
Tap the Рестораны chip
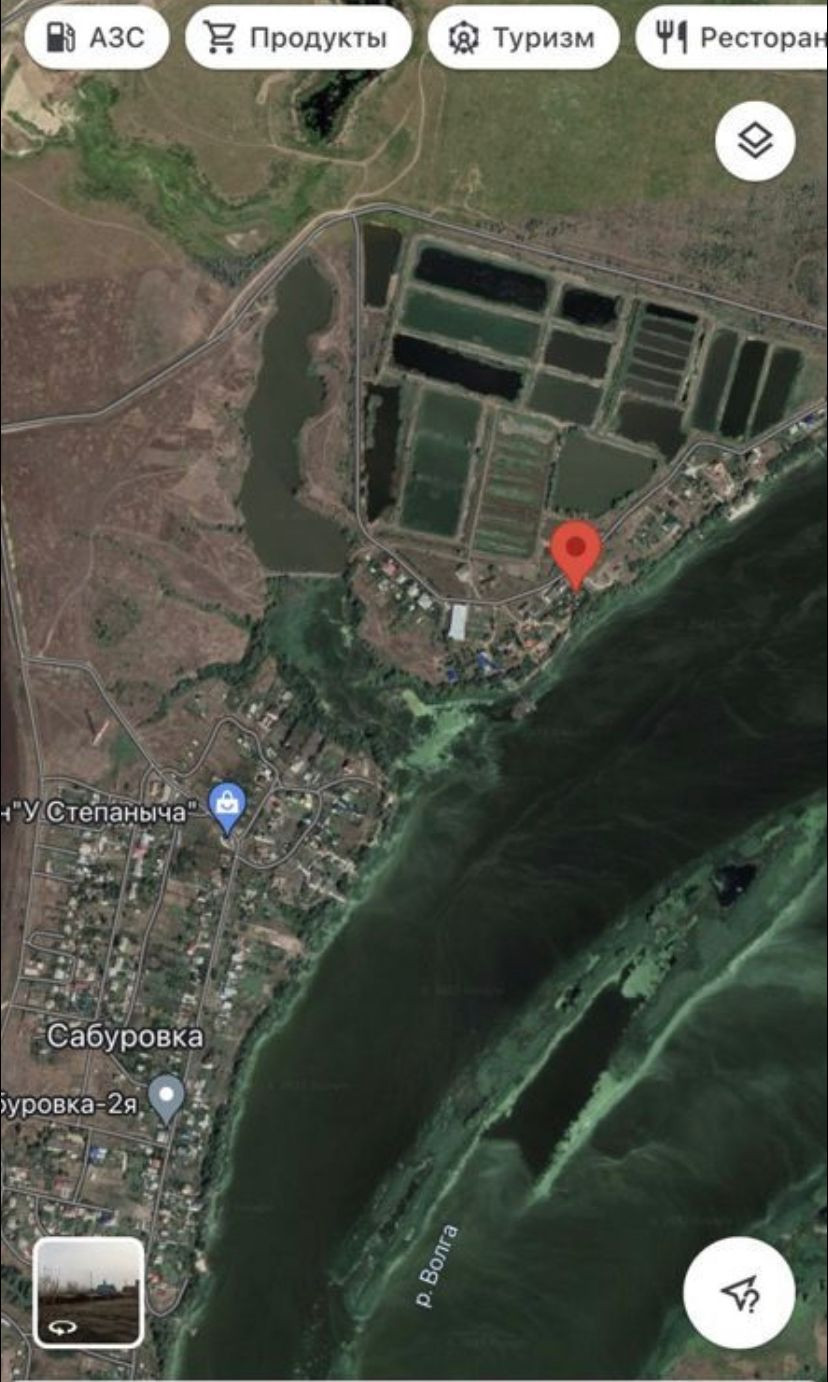click(x=732, y=38)
